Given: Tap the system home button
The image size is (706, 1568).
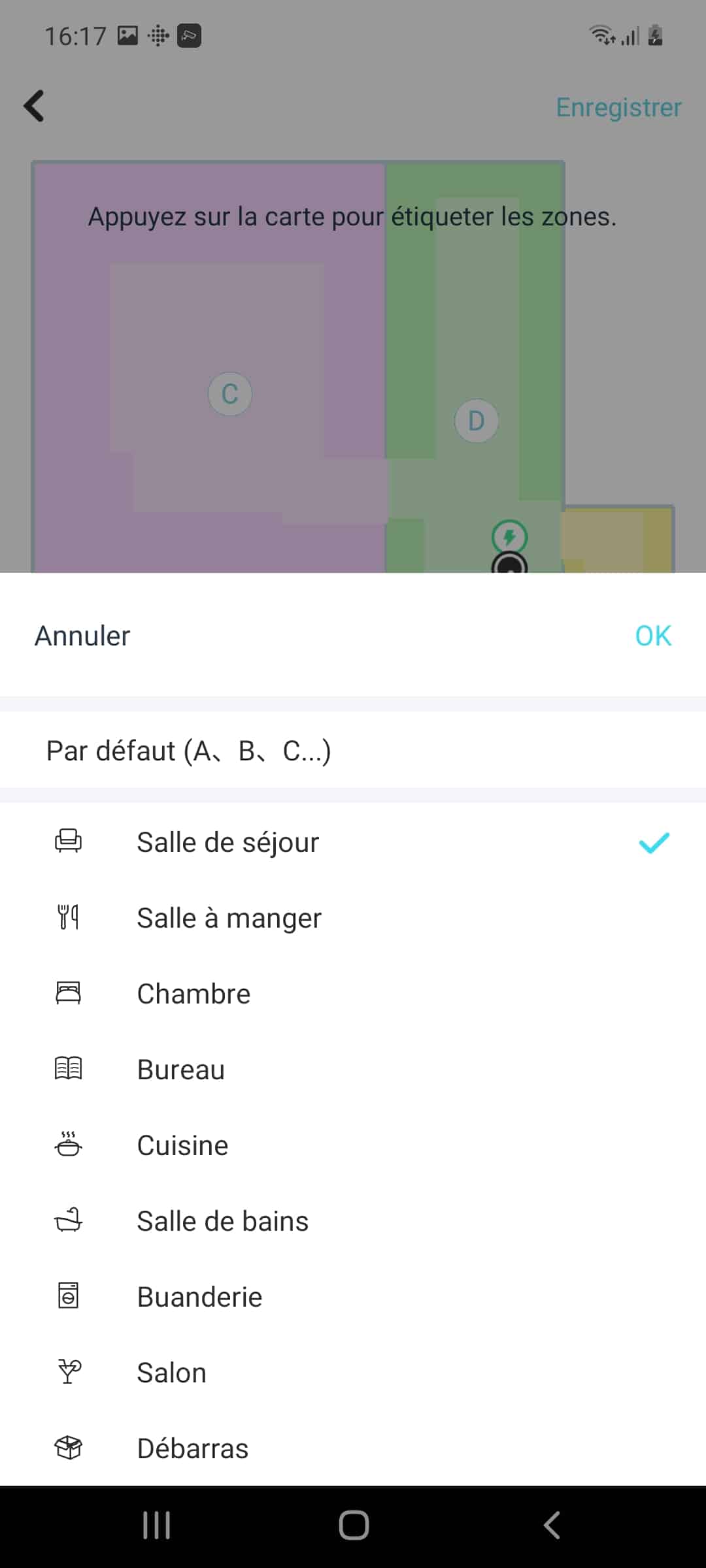Looking at the screenshot, I should click(x=354, y=1526).
